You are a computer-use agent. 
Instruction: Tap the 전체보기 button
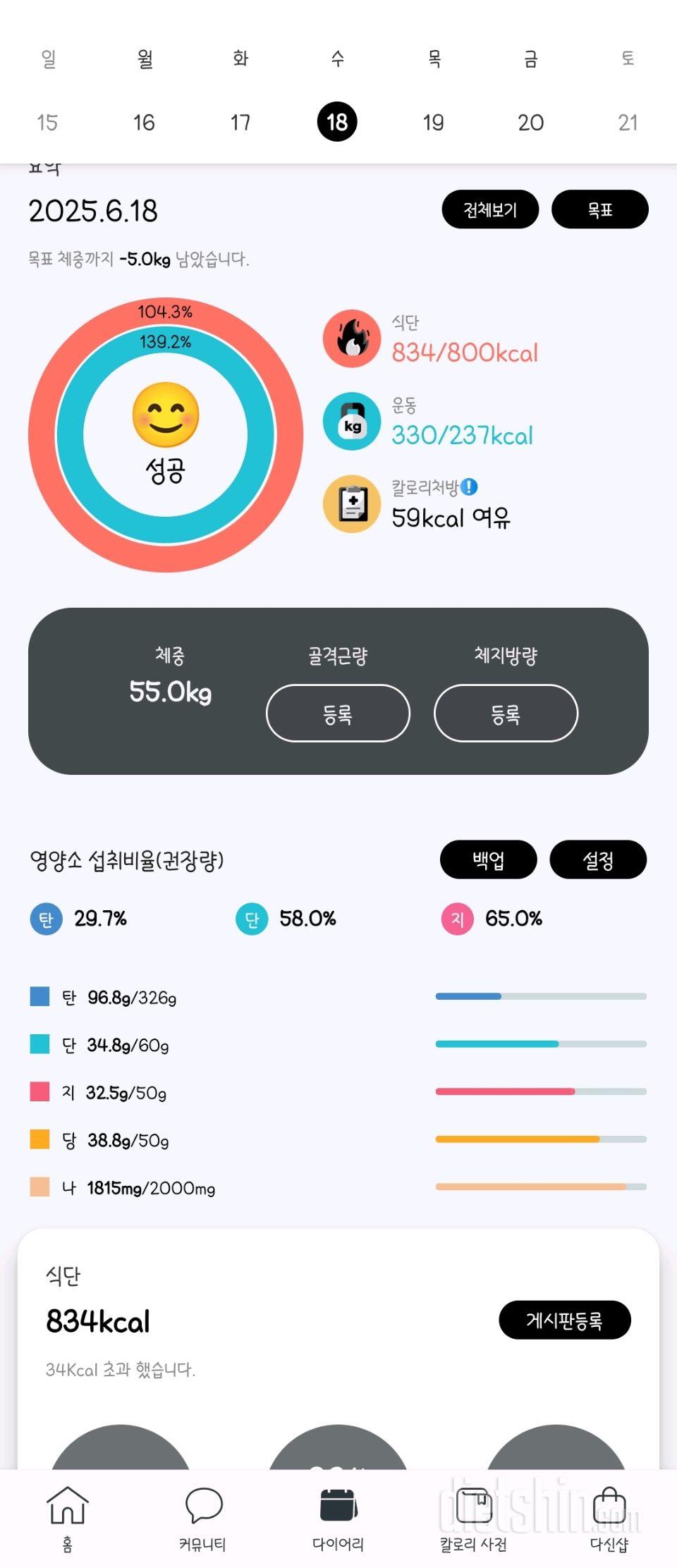click(x=490, y=209)
